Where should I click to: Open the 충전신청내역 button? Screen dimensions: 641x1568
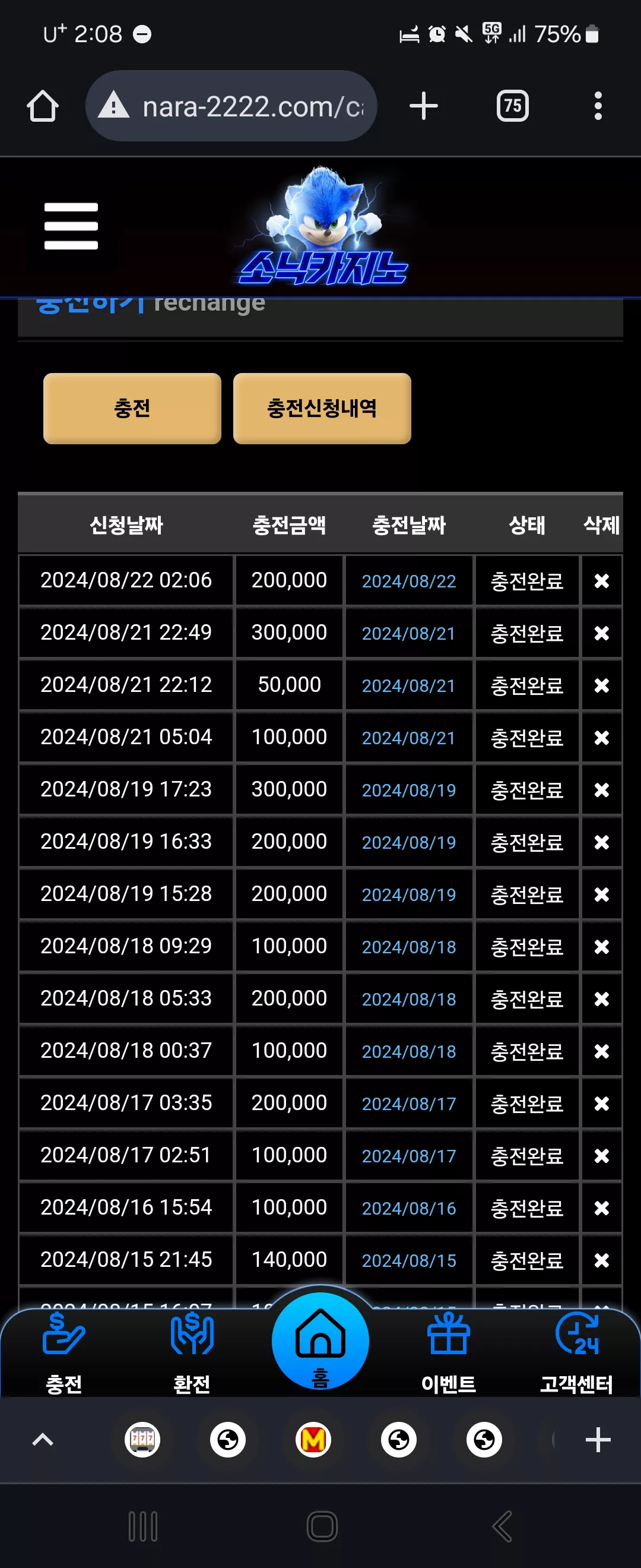coord(322,408)
